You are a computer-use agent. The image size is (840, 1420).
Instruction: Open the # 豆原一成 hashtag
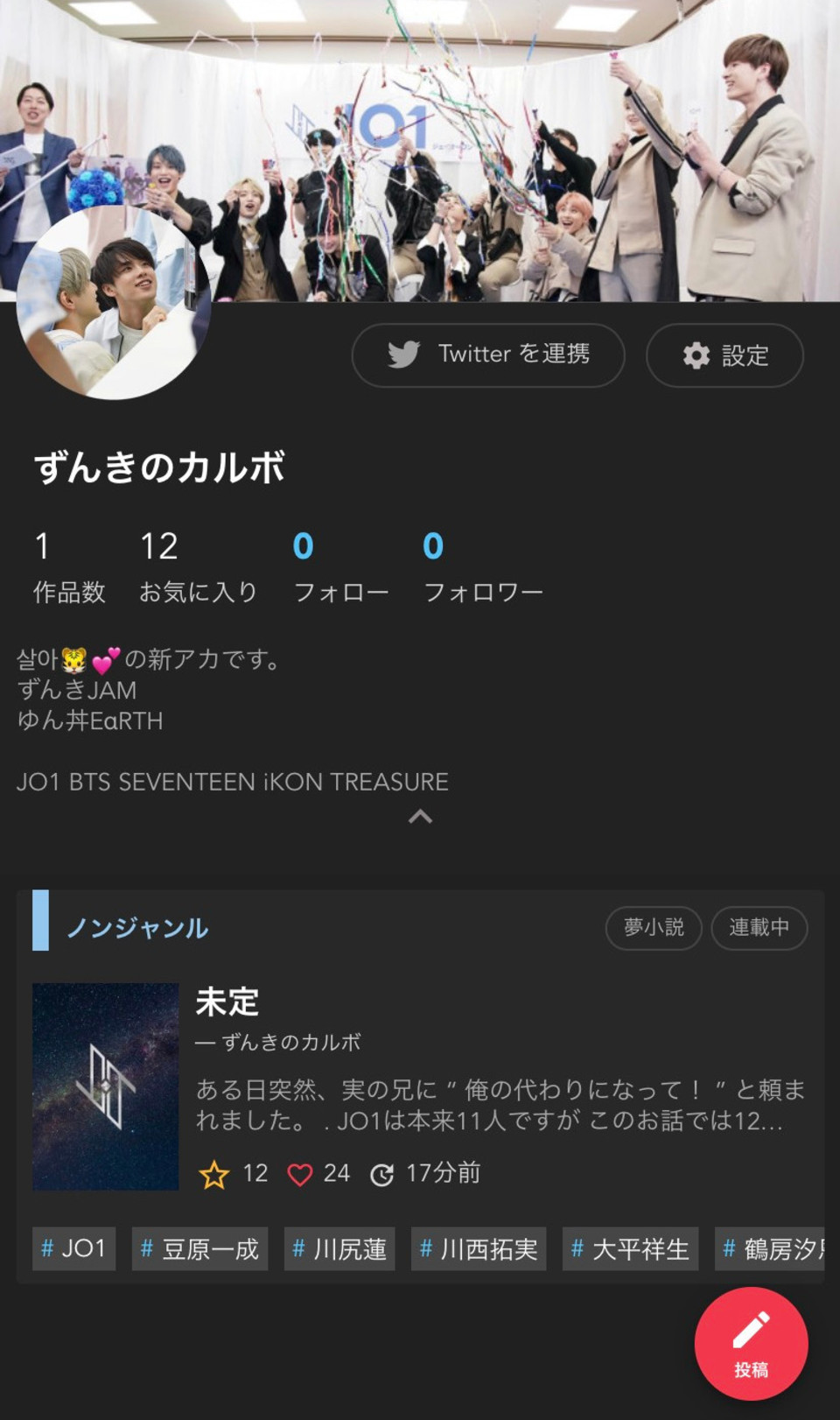point(199,1248)
